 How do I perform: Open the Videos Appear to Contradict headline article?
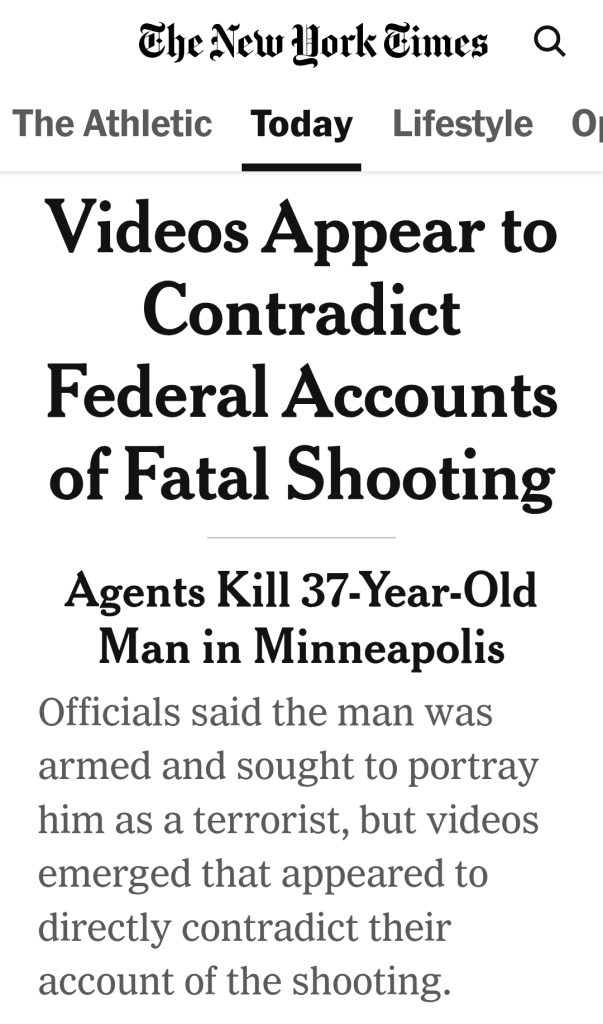click(301, 353)
